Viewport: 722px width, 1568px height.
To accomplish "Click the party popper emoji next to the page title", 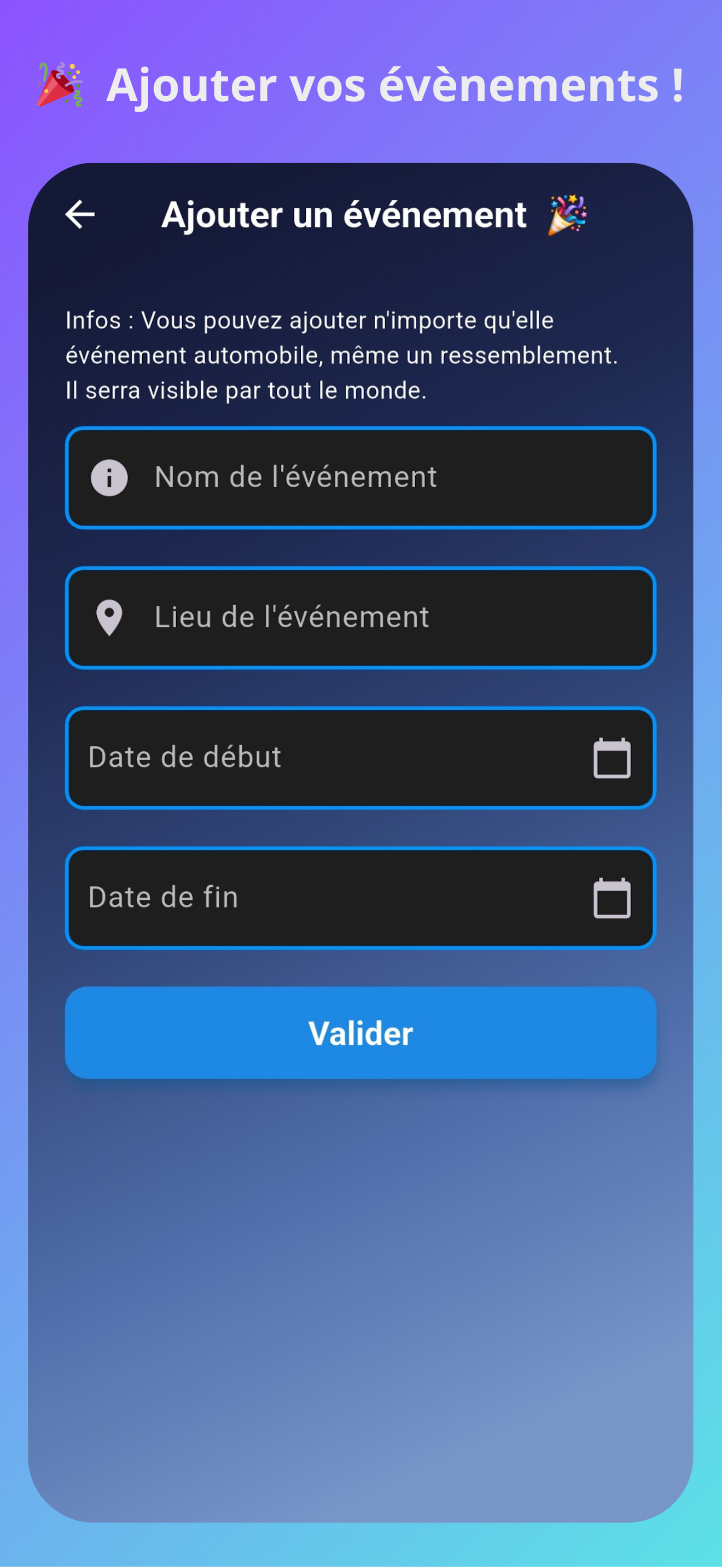I will pyautogui.click(x=61, y=85).
